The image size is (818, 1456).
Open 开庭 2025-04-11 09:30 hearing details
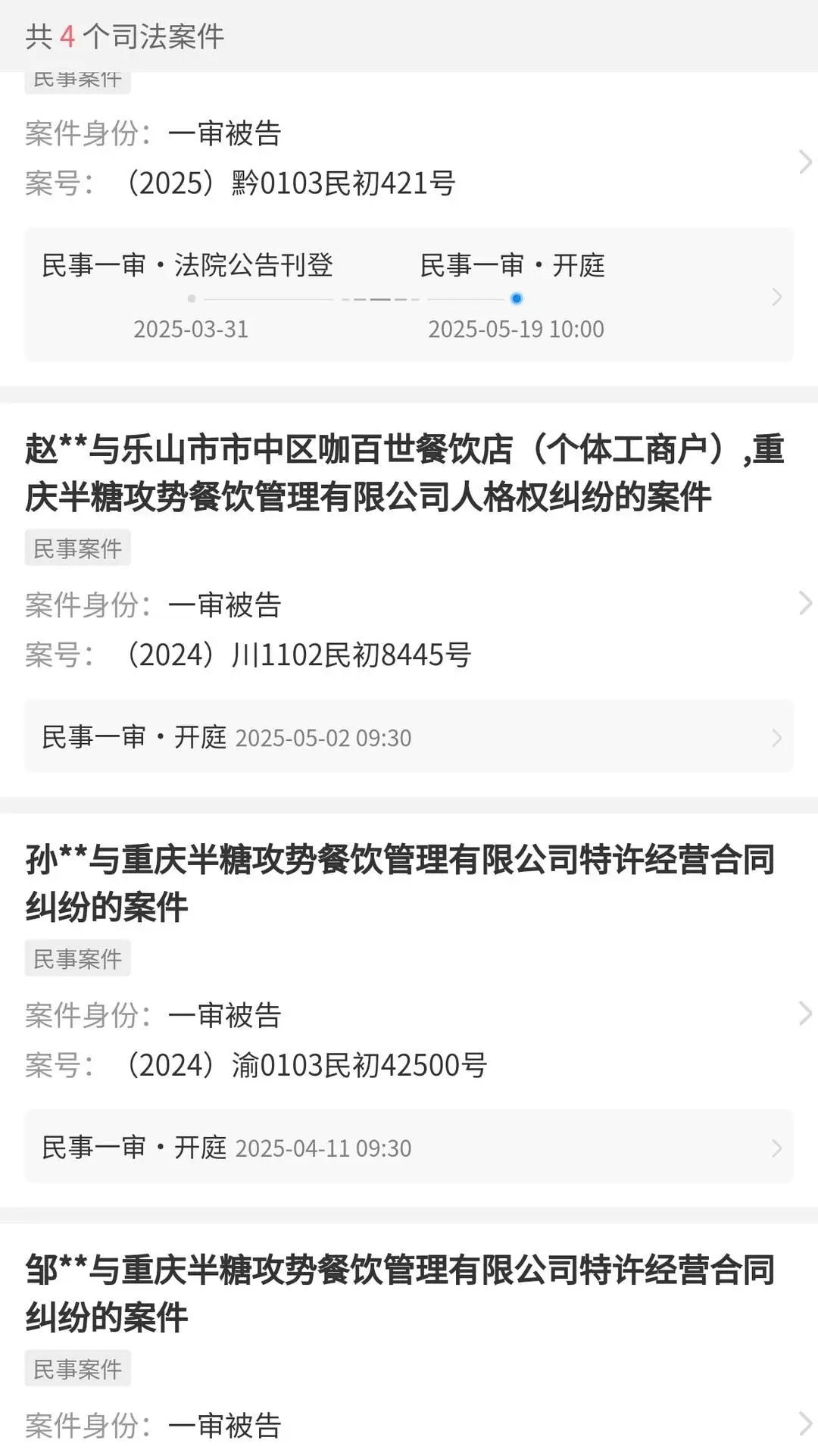409,1148
